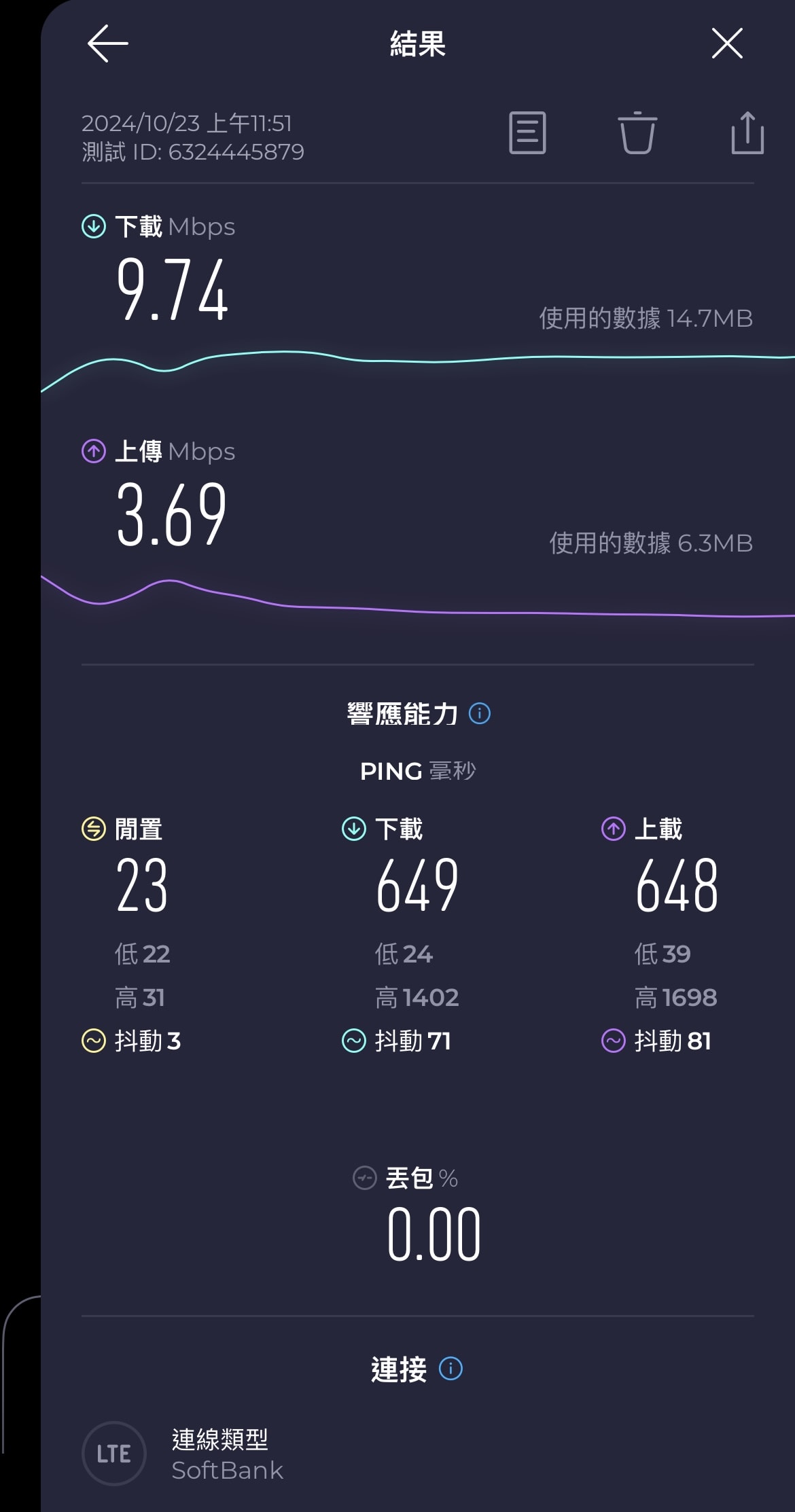Go back using the left arrow
The height and width of the screenshot is (1512, 795).
click(x=107, y=43)
